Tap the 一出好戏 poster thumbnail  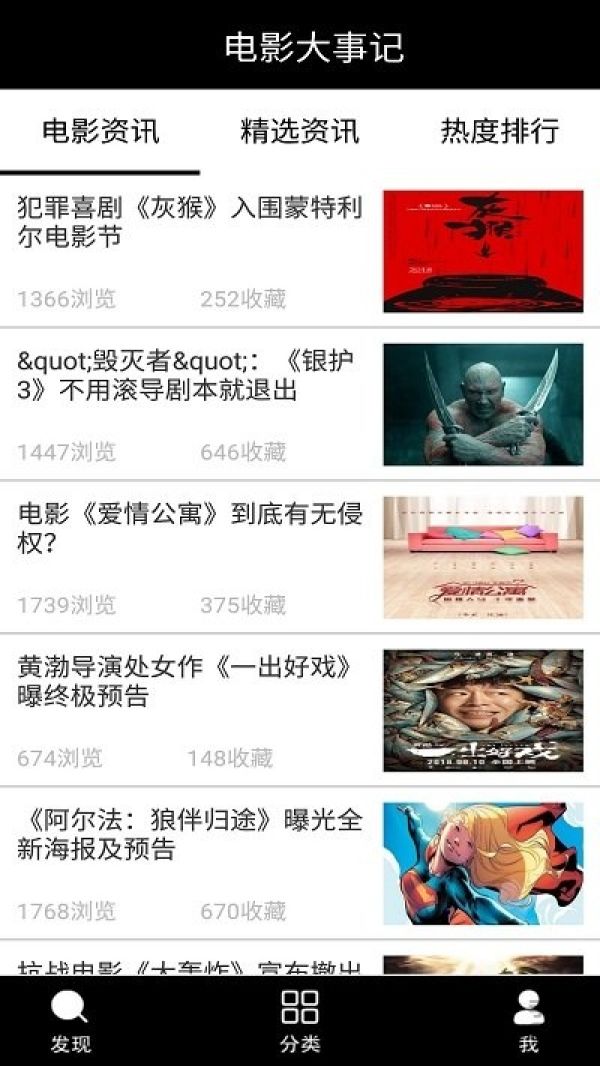pos(483,710)
